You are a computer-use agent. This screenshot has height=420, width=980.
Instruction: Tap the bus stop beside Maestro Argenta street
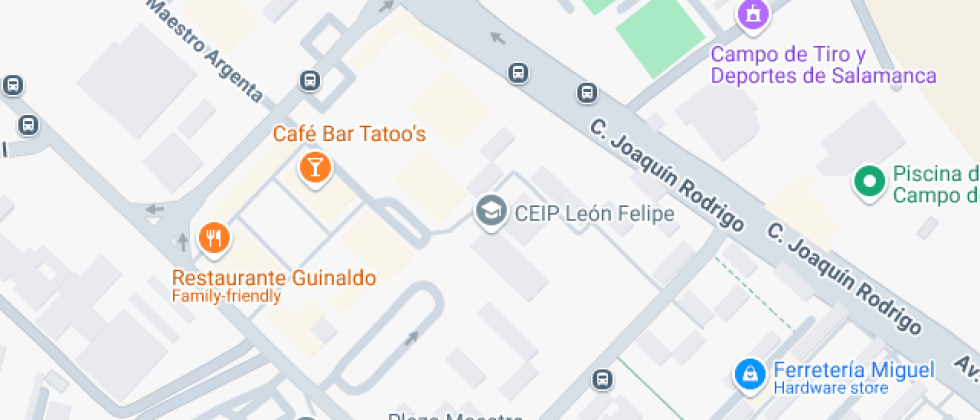click(310, 81)
